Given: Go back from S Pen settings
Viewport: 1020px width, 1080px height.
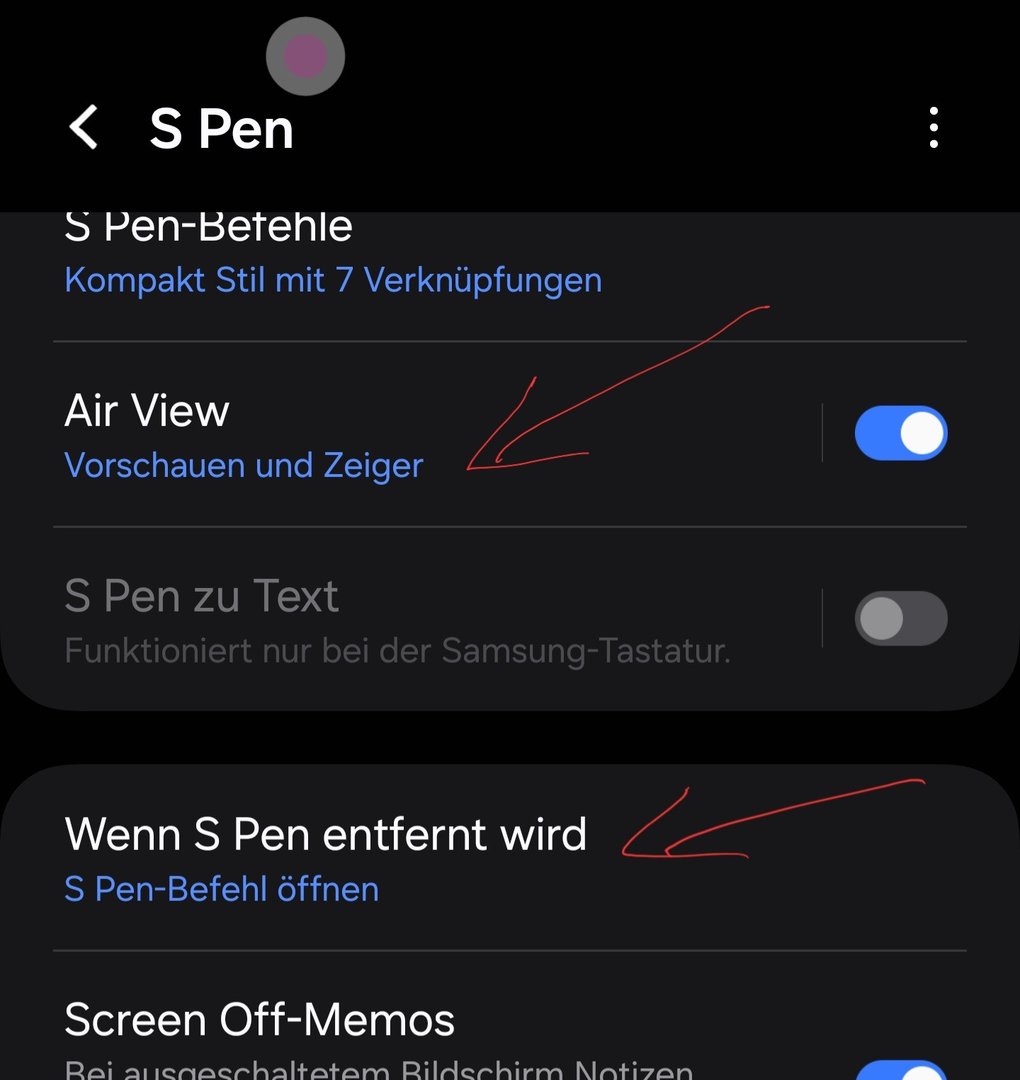Looking at the screenshot, I should coord(84,129).
